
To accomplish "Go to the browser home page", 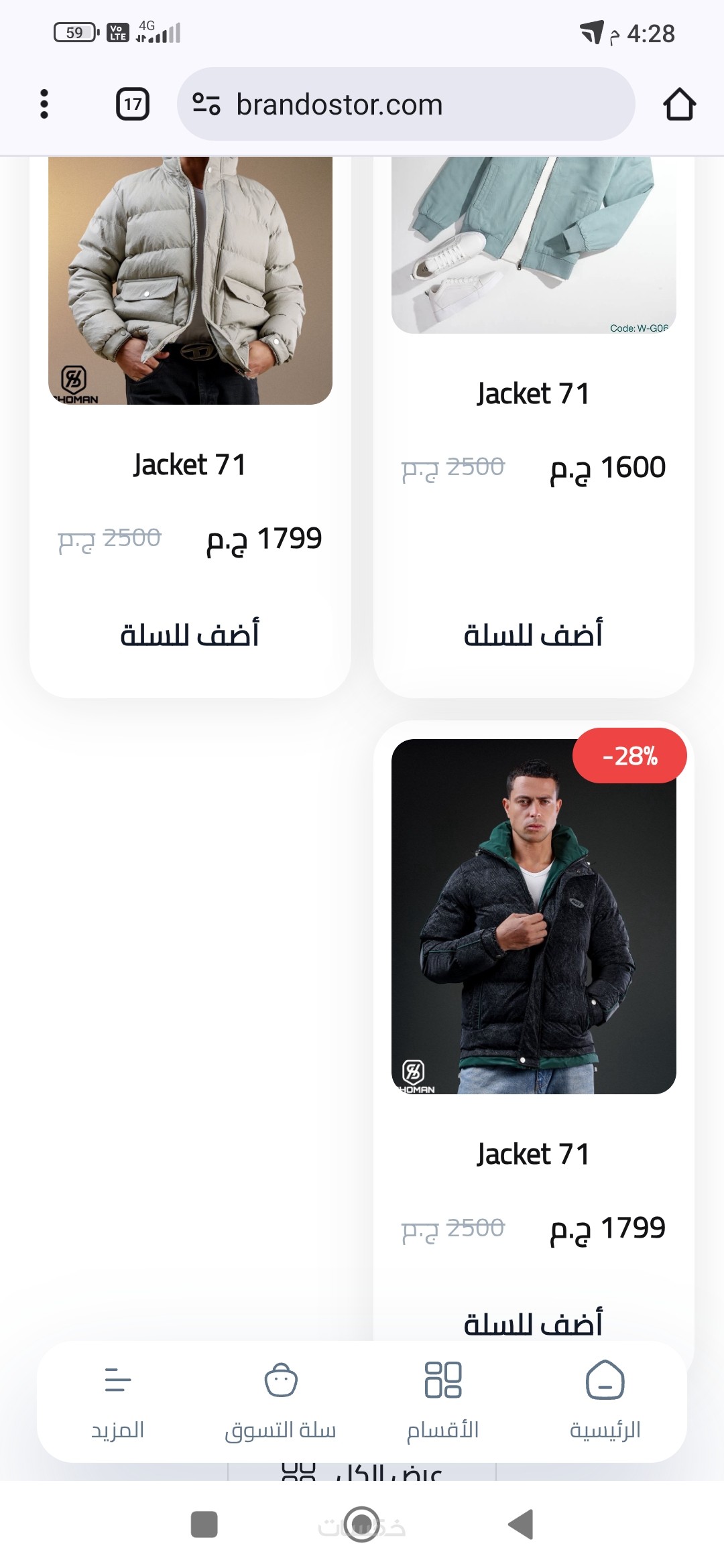I will pyautogui.click(x=679, y=105).
